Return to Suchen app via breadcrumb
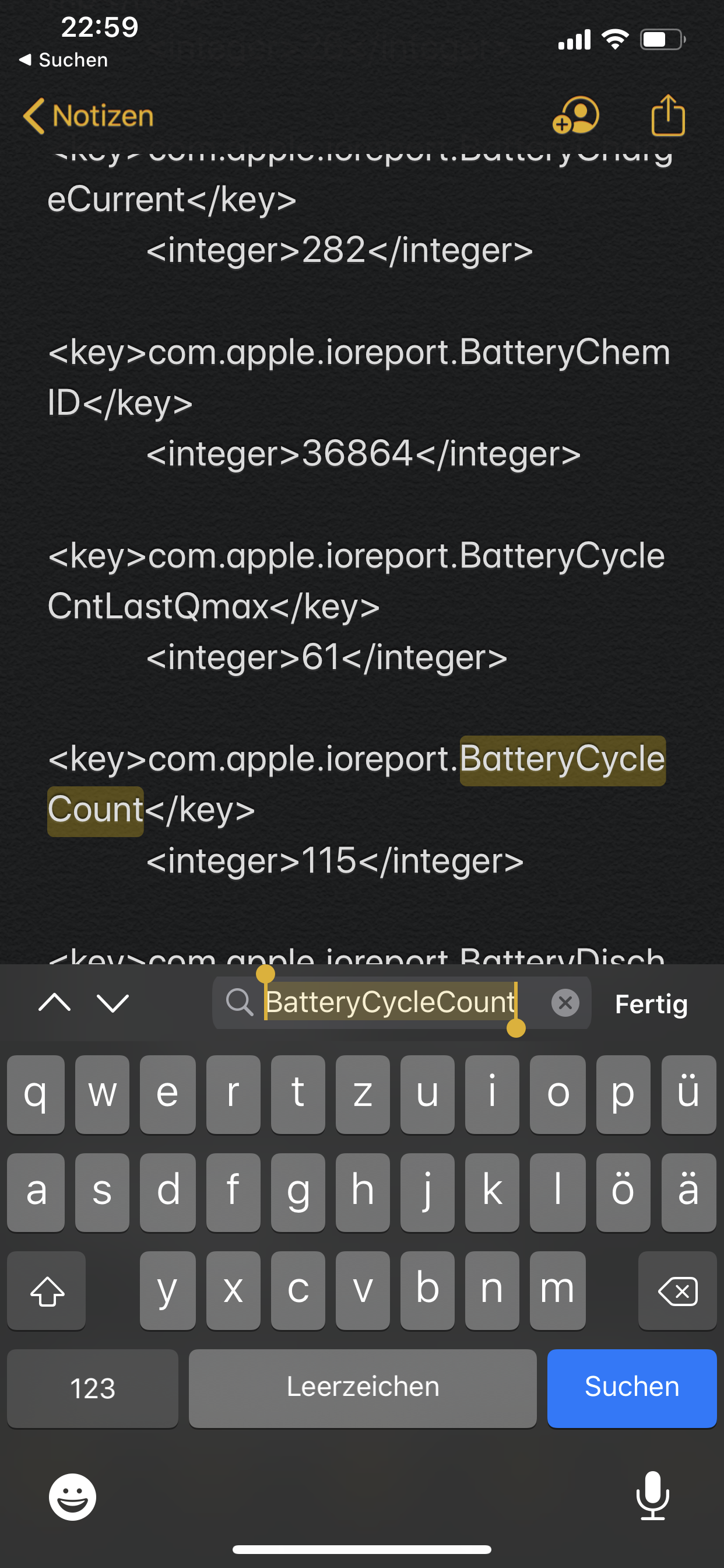724x1568 pixels. point(64,60)
